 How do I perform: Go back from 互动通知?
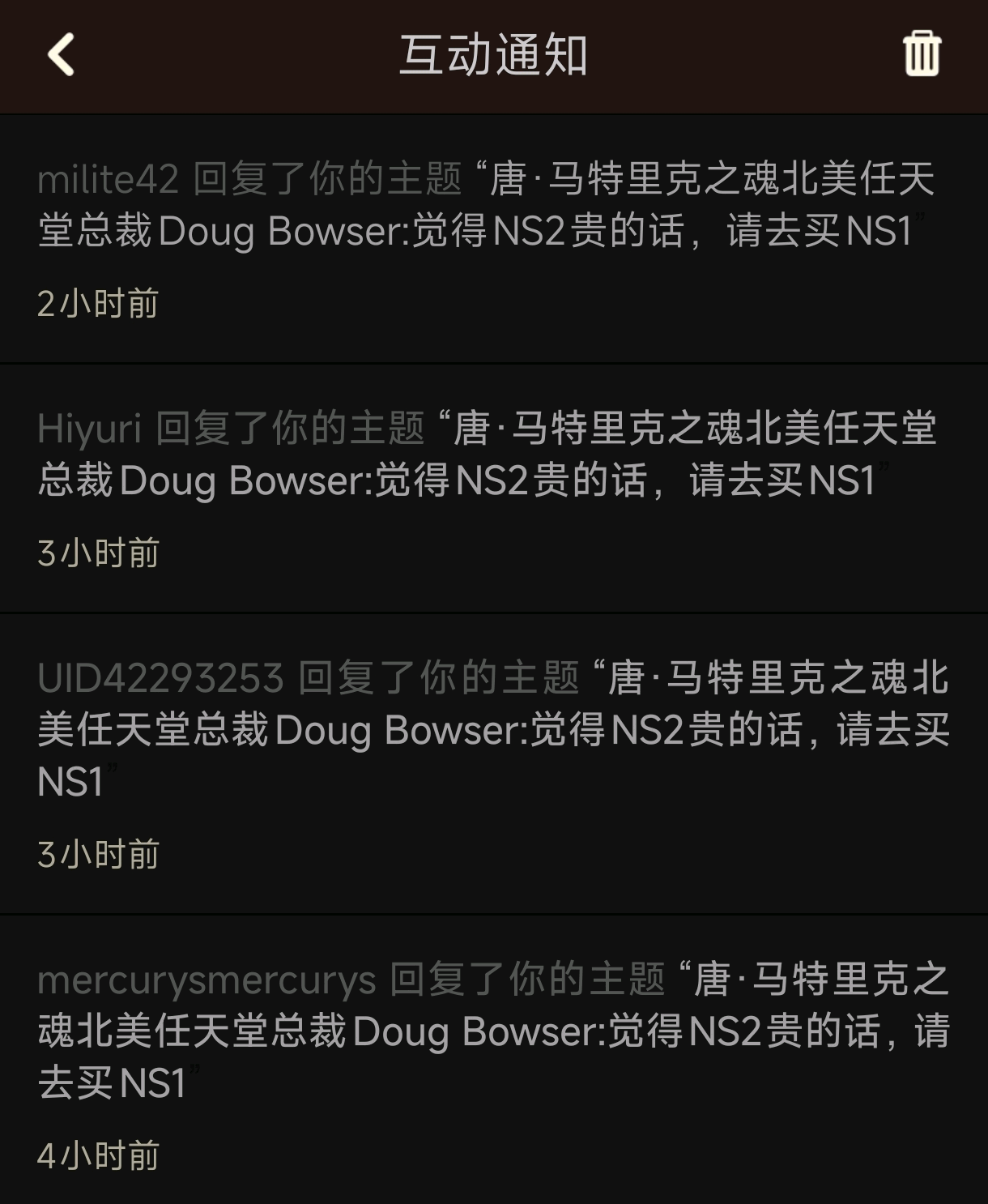62,55
